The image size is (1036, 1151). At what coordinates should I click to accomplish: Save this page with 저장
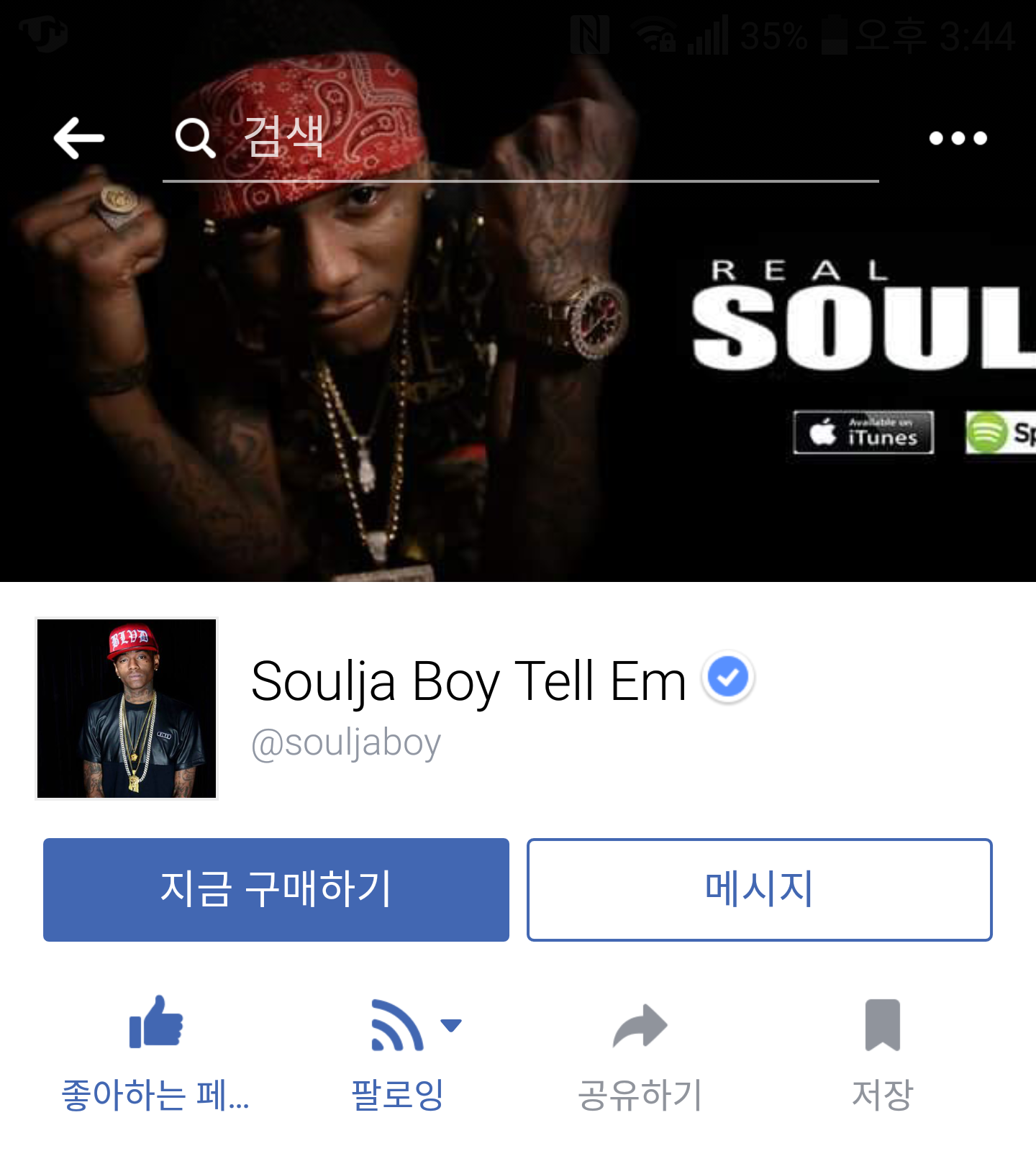coord(882,1052)
